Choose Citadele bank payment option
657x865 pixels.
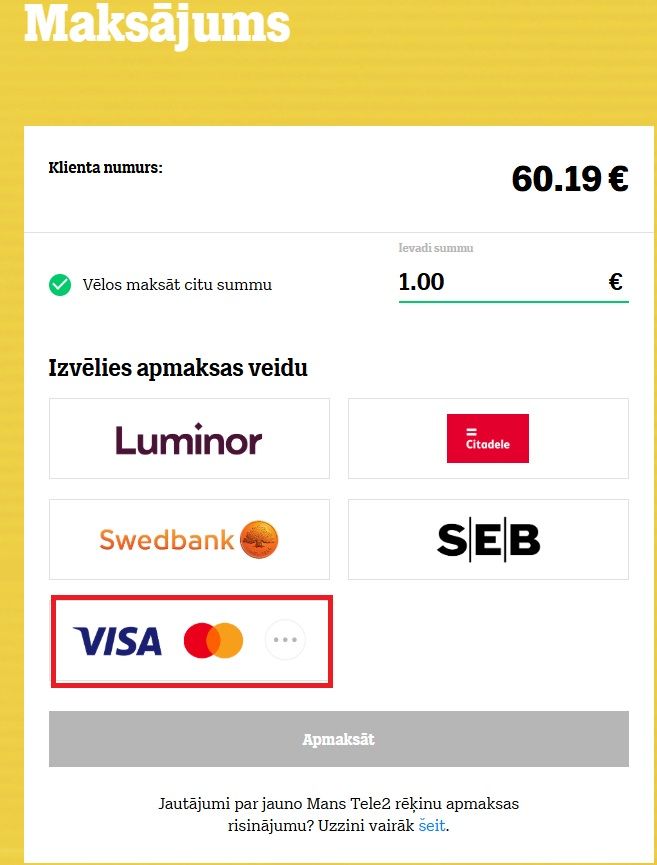pos(488,439)
